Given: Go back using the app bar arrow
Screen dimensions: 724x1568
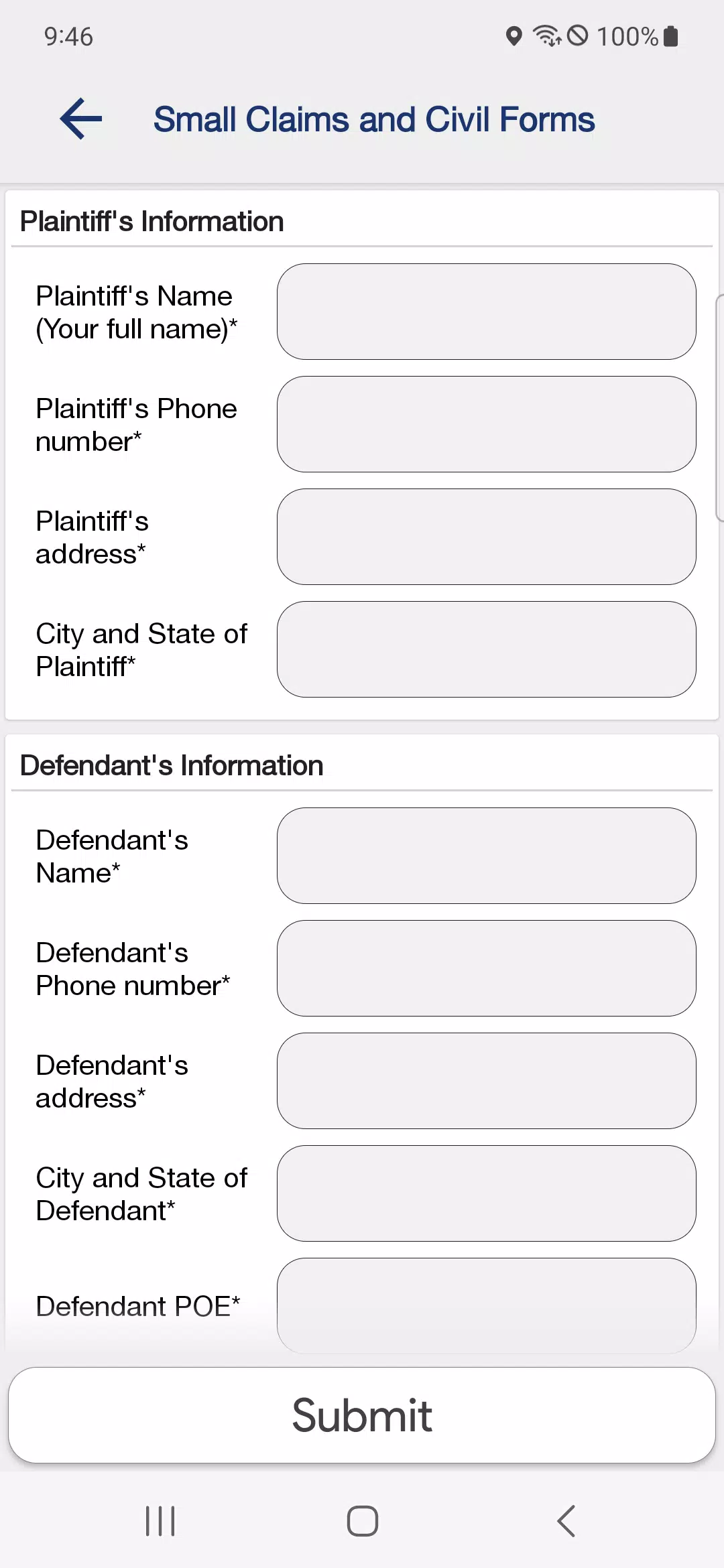Looking at the screenshot, I should click(81, 119).
